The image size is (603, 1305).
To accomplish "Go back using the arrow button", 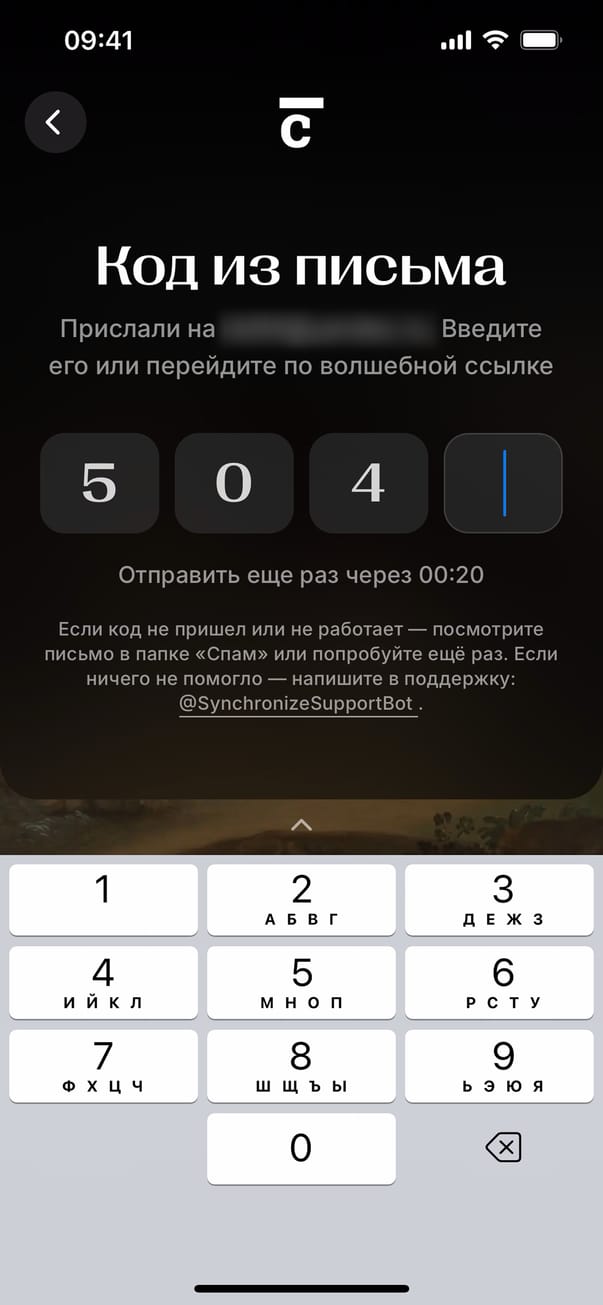I will (55, 122).
